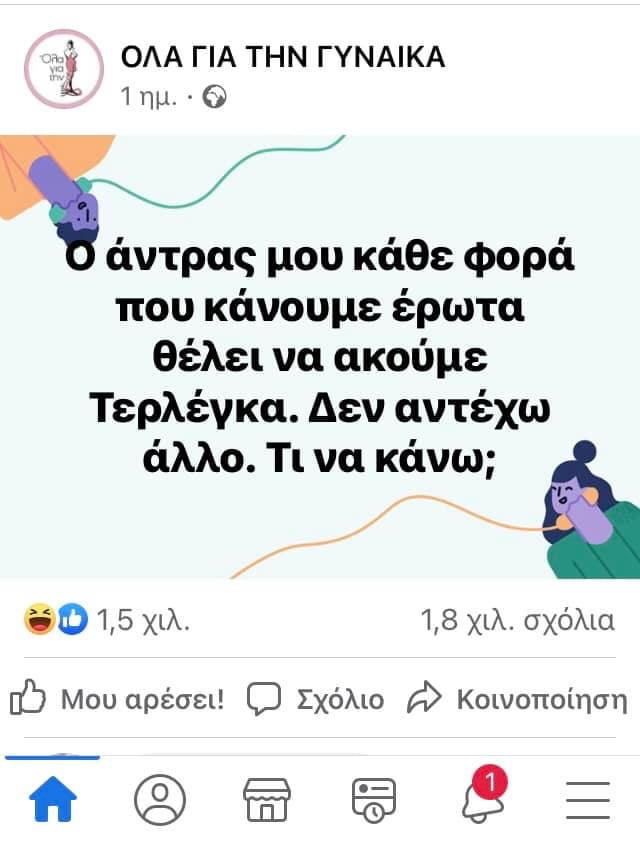Viewport: 640px width, 844px height.
Task: Open the 1,8 χιλ. σχόλια comments
Action: point(517,620)
